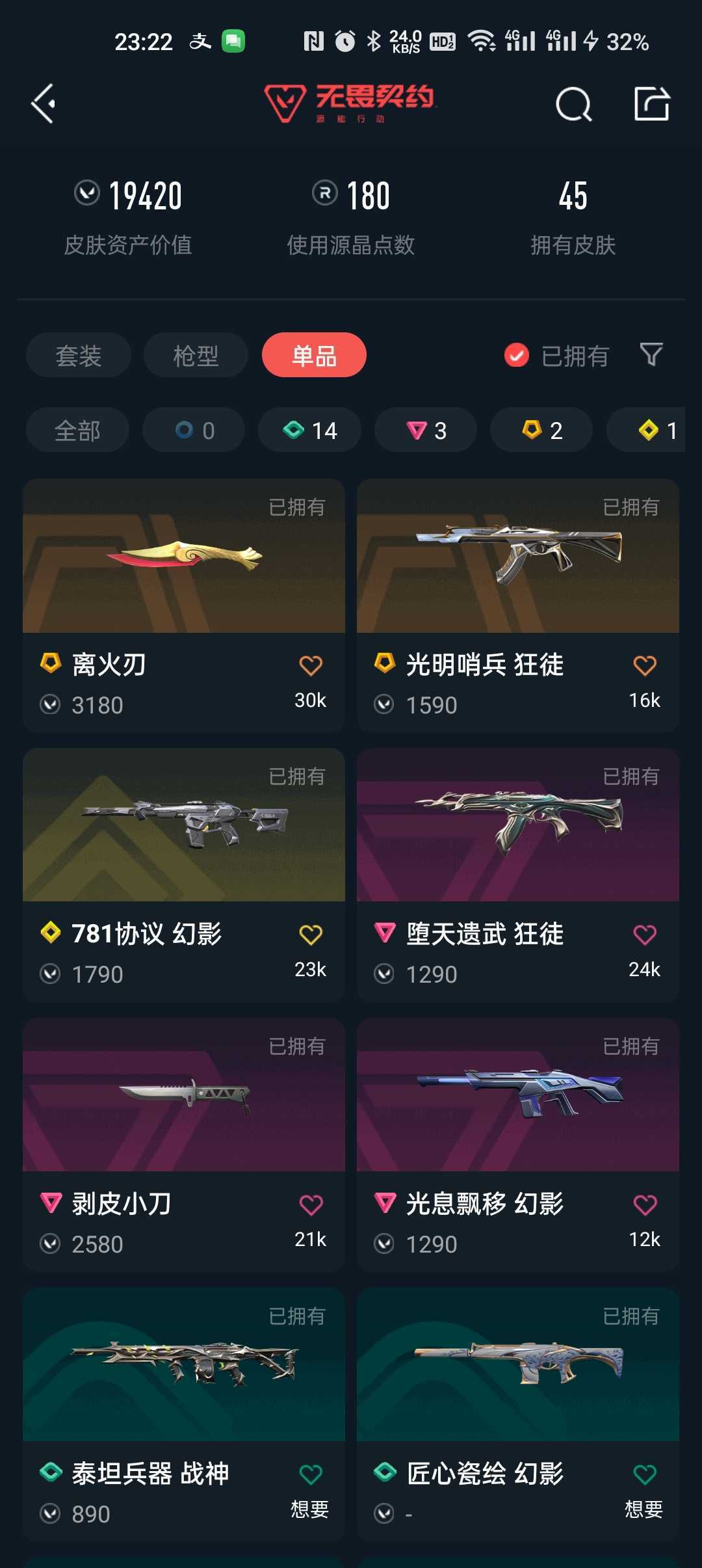Screen dimensions: 702x1568
Task: Go back using the top-left arrow
Action: point(44,103)
